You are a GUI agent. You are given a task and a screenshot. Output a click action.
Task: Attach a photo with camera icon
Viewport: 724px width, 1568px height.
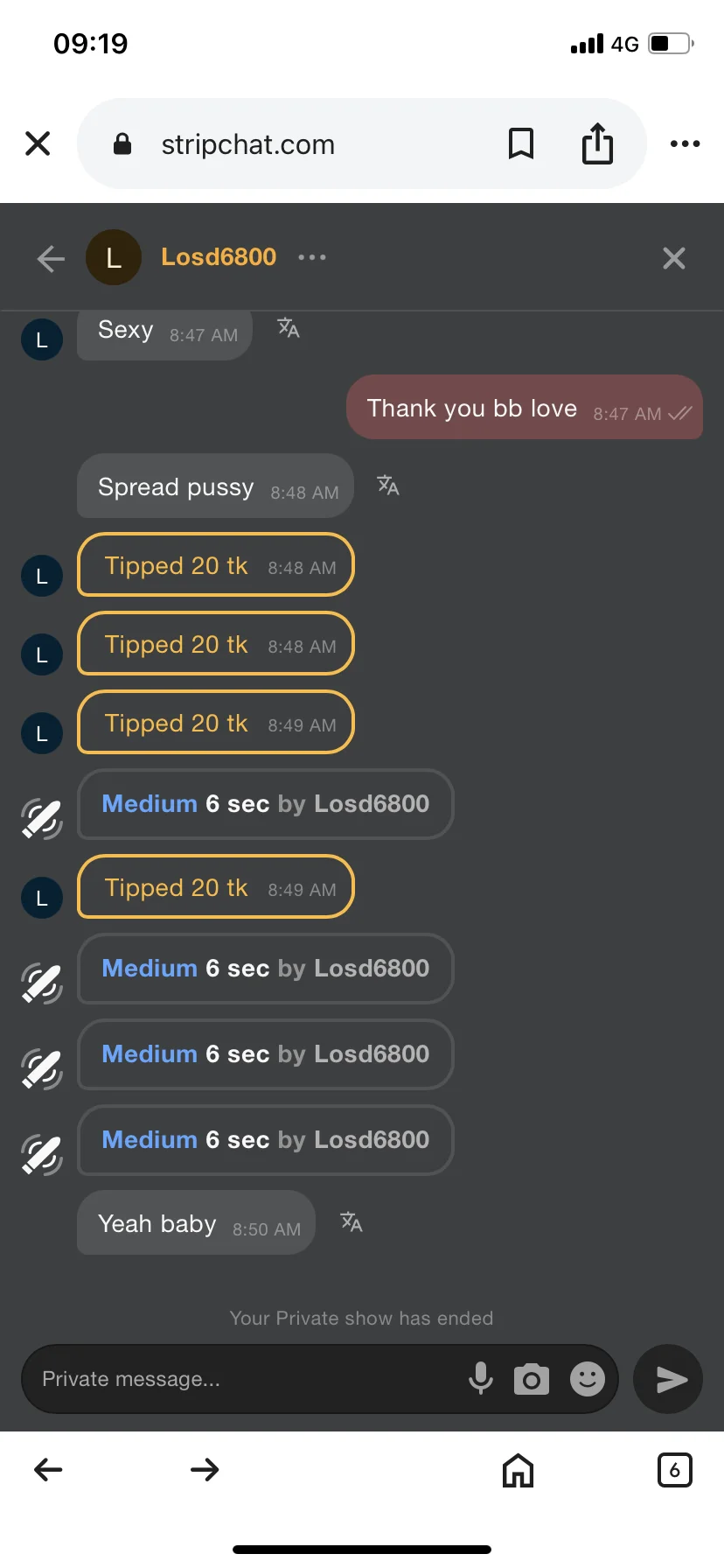531,1380
